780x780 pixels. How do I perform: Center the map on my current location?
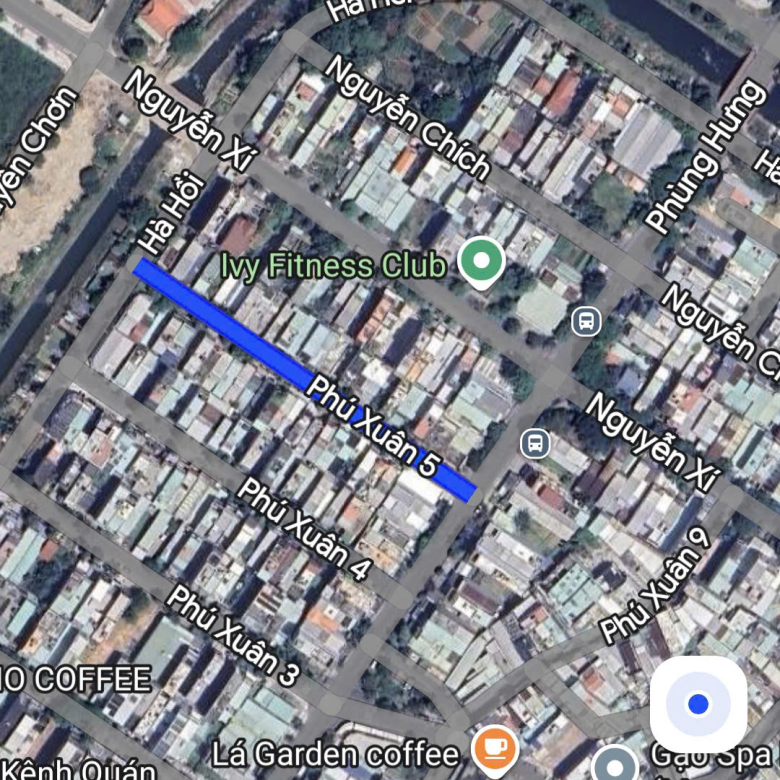coord(698,704)
